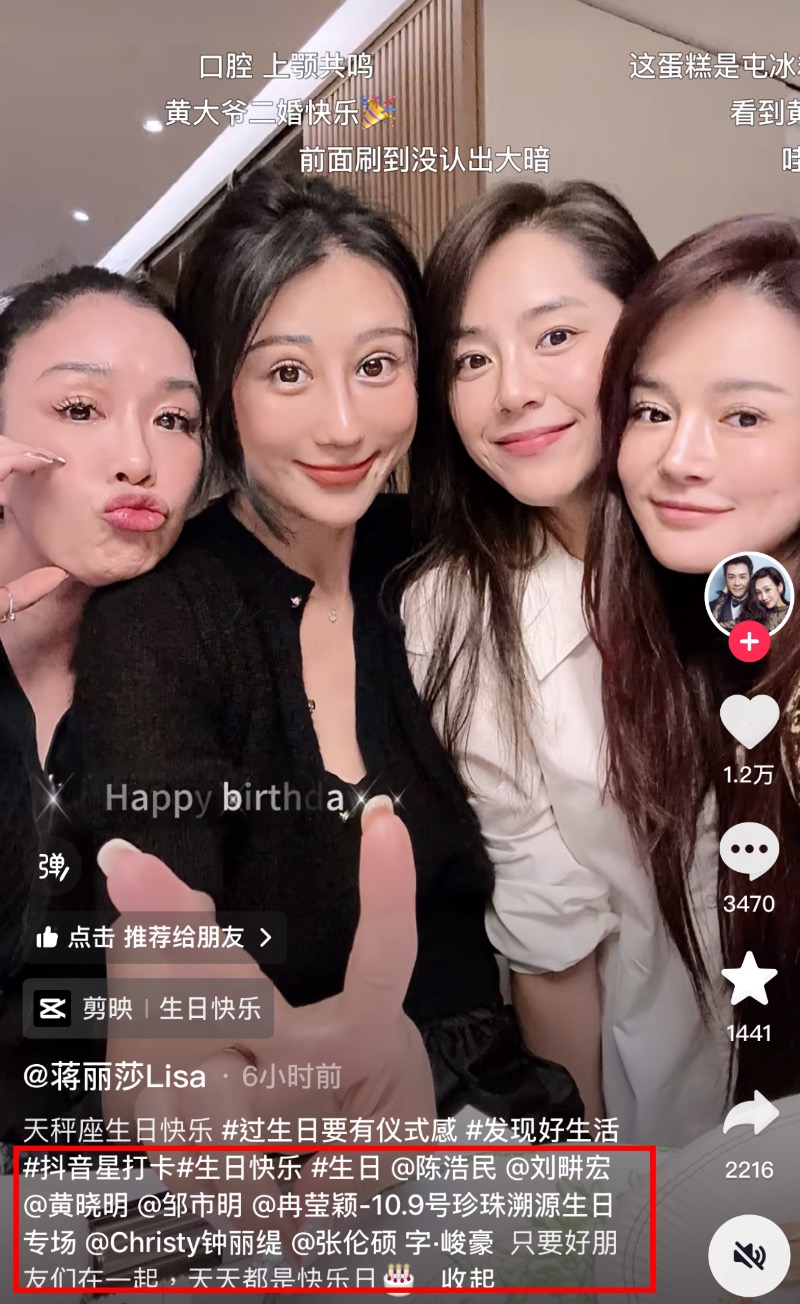View the mentioned @黄晓明 profile
Image resolution: width=800 pixels, height=1304 pixels.
76,1205
